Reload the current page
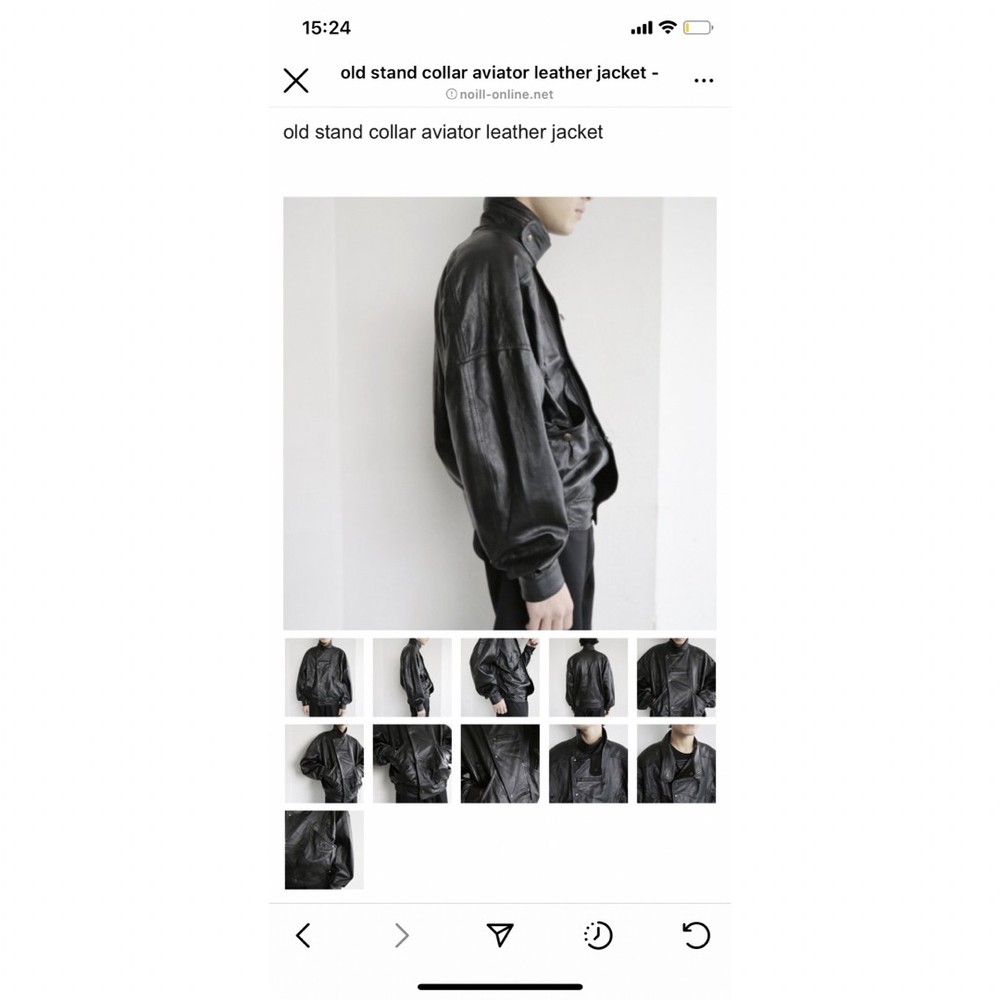The width and height of the screenshot is (1000, 1000). (x=695, y=935)
